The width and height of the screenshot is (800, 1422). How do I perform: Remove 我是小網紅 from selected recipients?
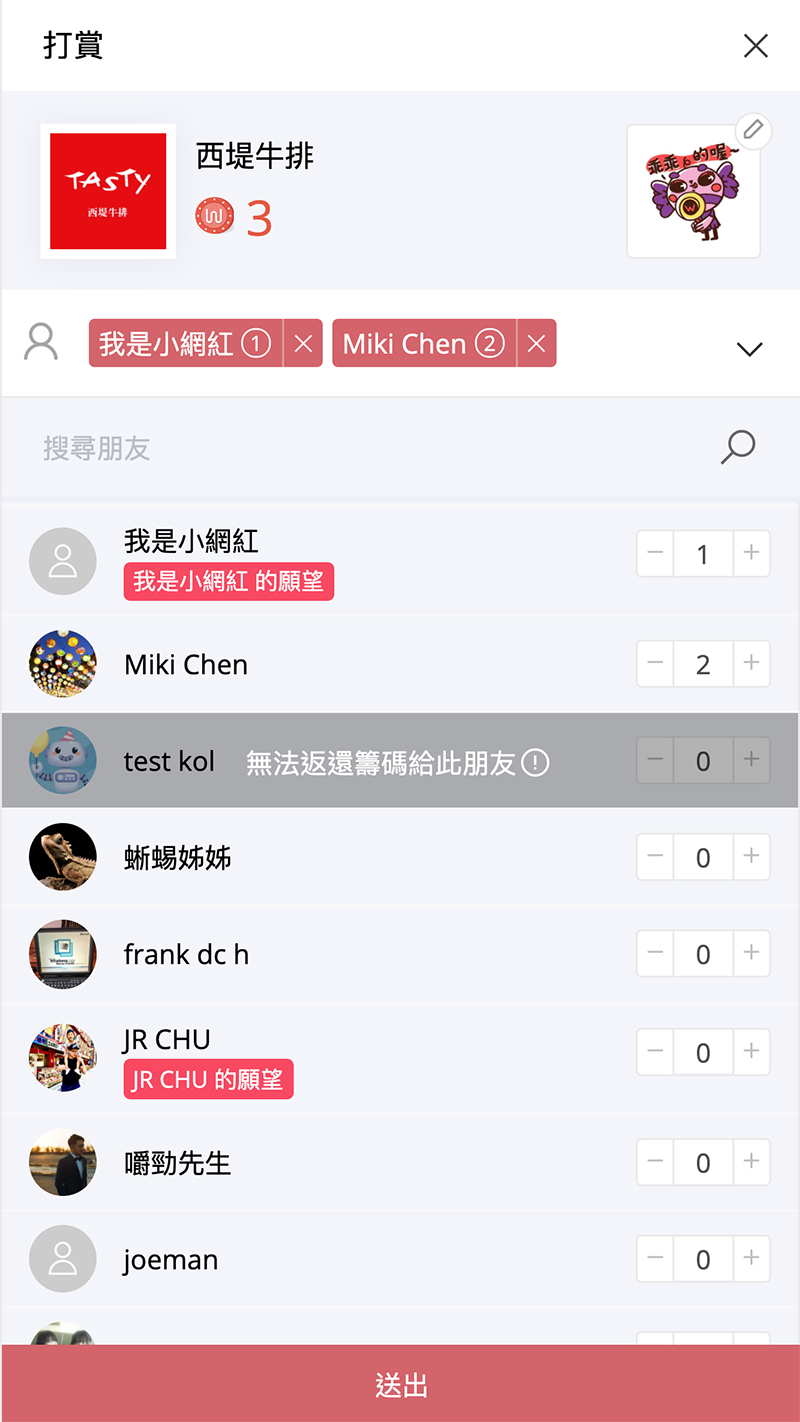click(303, 344)
